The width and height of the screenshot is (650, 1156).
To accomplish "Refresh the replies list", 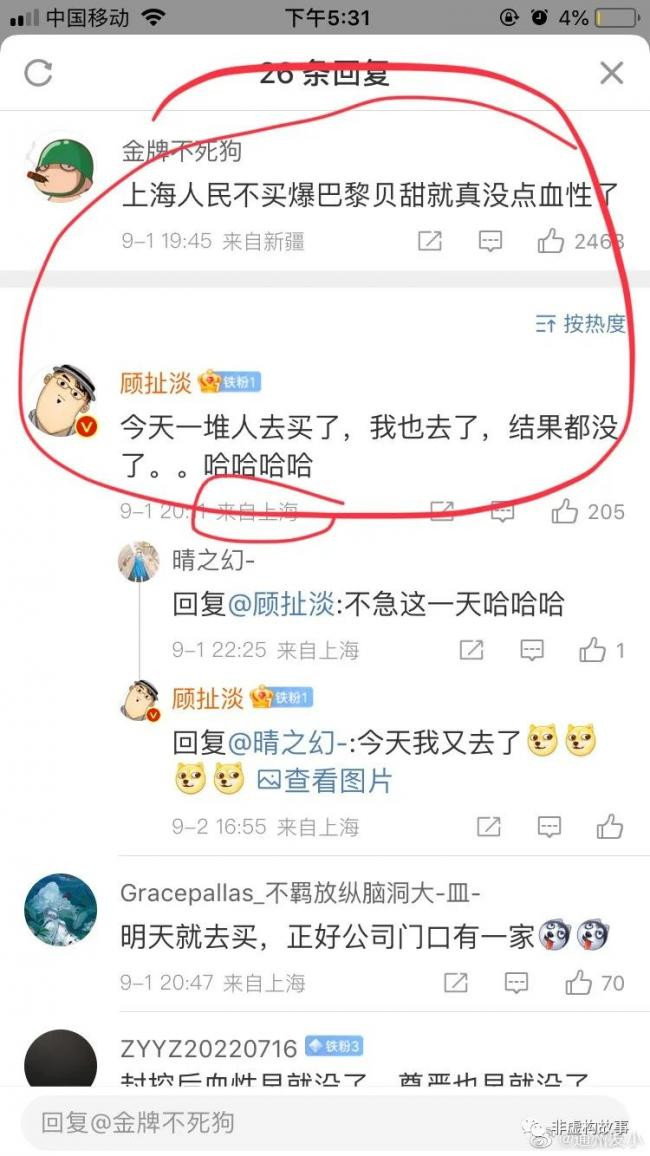I will [39, 72].
